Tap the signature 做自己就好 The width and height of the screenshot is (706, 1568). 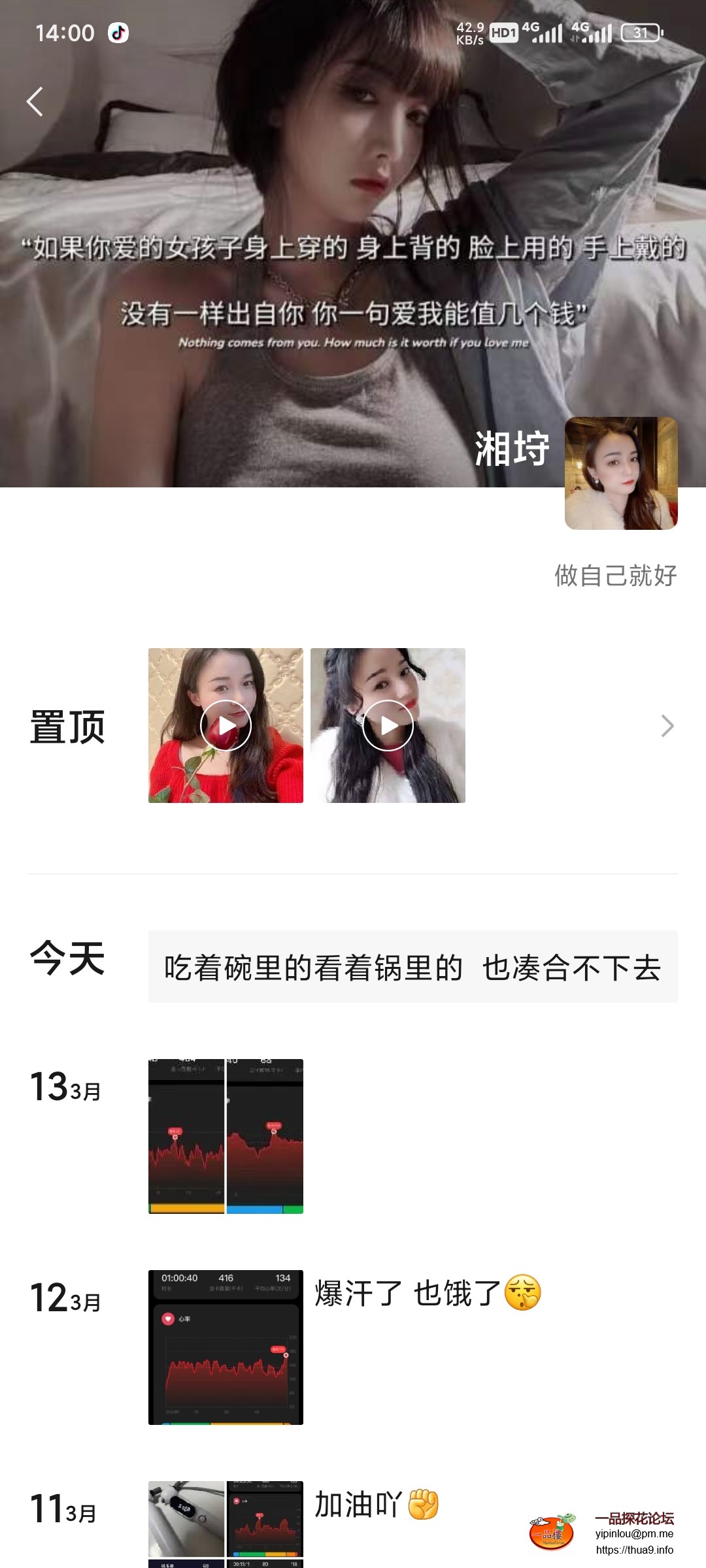tap(615, 576)
